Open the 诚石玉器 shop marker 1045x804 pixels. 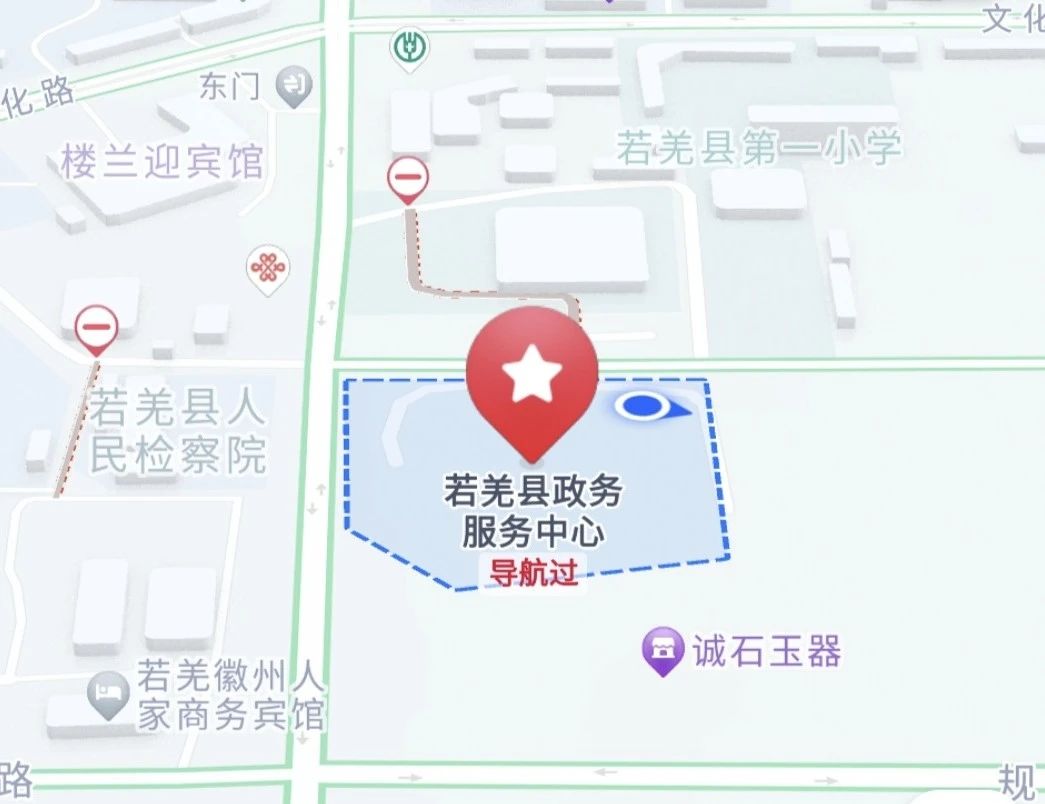pyautogui.click(x=661, y=651)
